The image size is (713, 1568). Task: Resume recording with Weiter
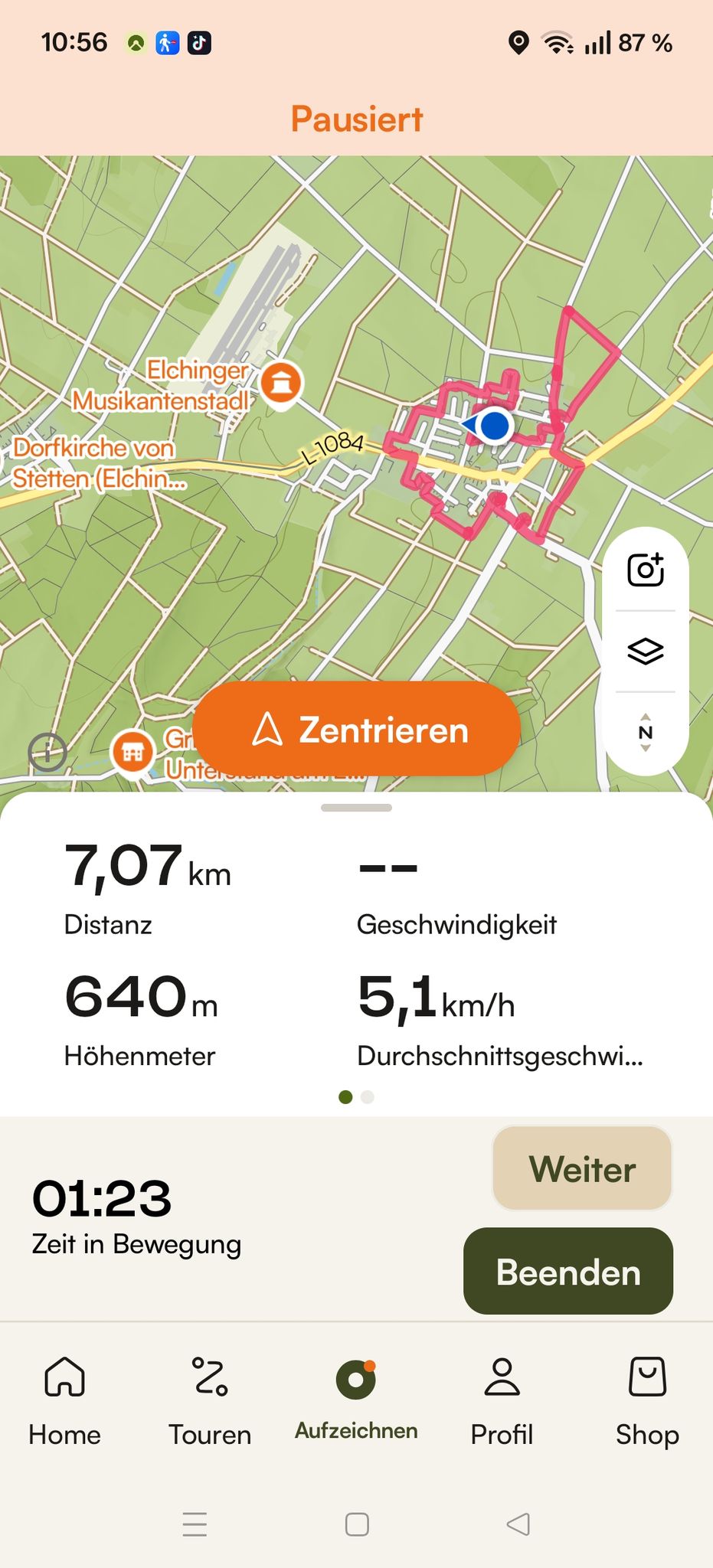582,1168
